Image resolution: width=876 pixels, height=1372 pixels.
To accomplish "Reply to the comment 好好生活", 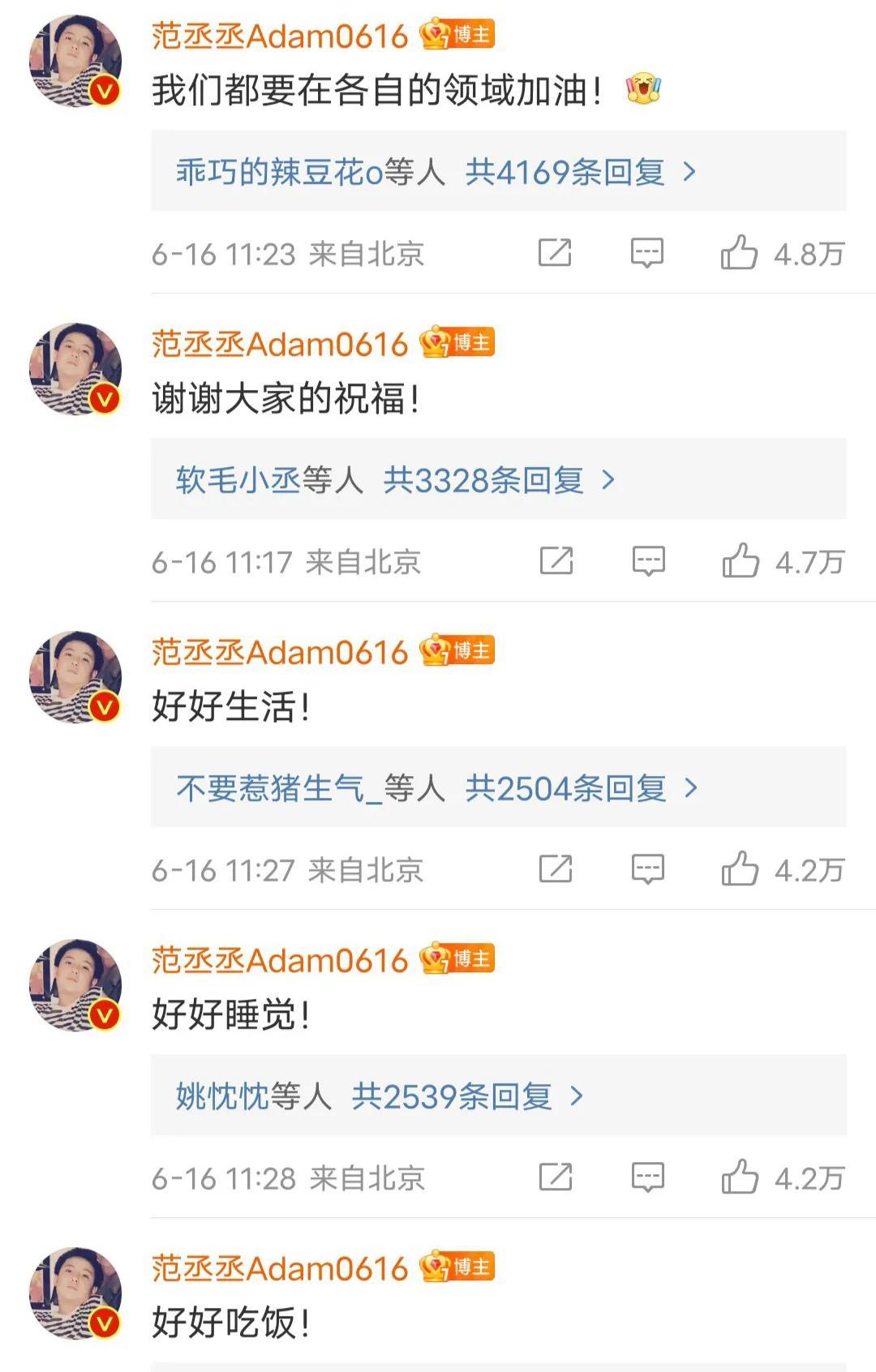I will coord(648,869).
